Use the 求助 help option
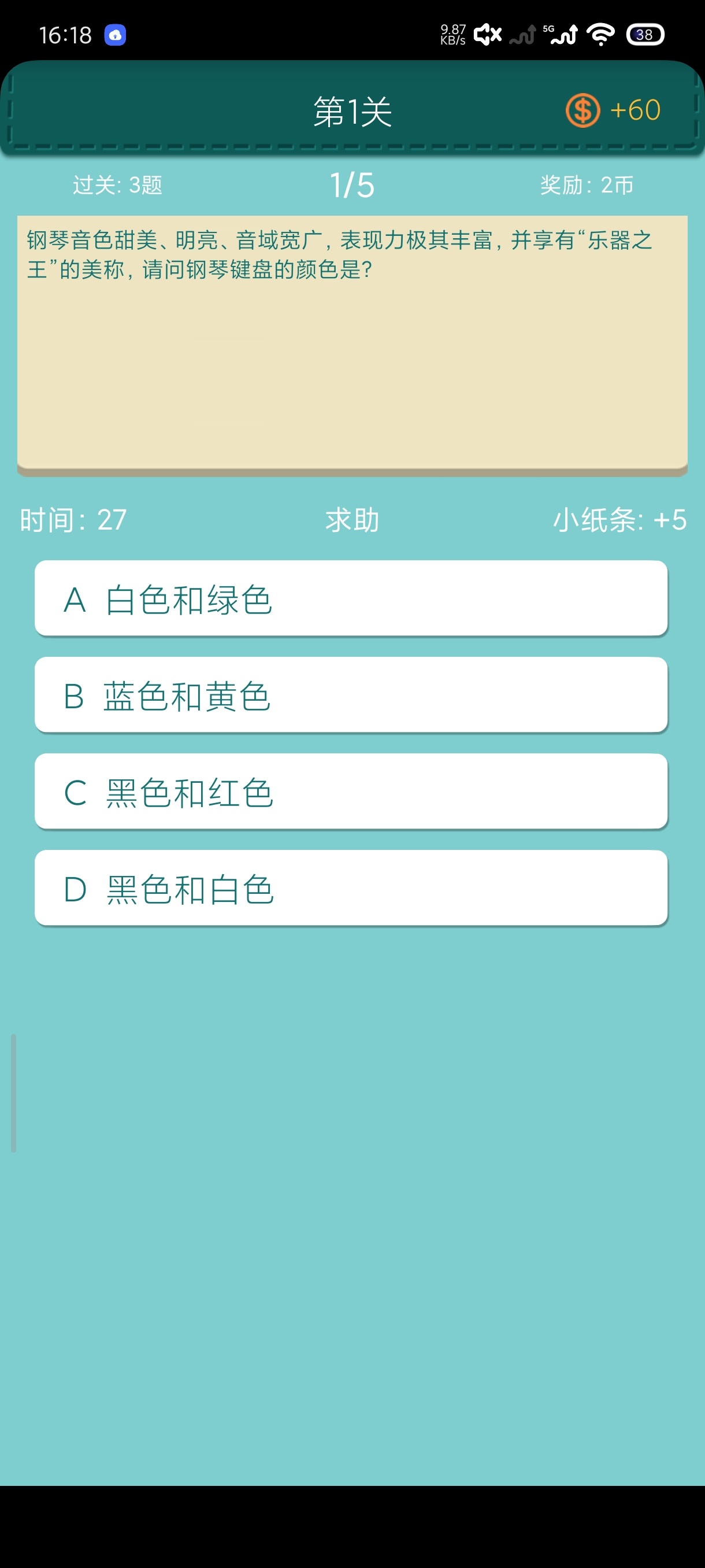Screen dimensions: 705x1568 (351, 520)
